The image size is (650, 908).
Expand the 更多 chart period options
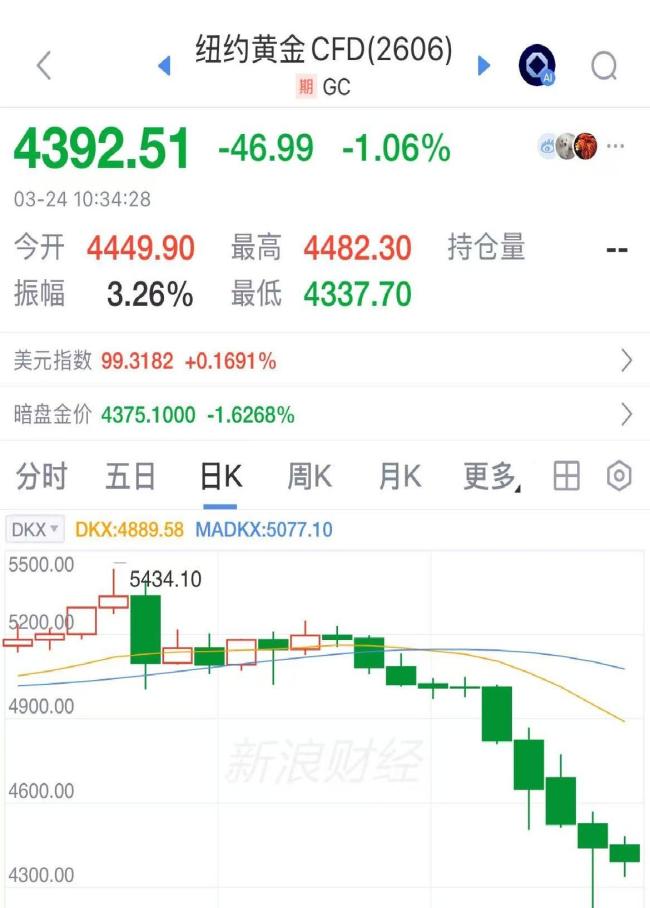[x=490, y=477]
